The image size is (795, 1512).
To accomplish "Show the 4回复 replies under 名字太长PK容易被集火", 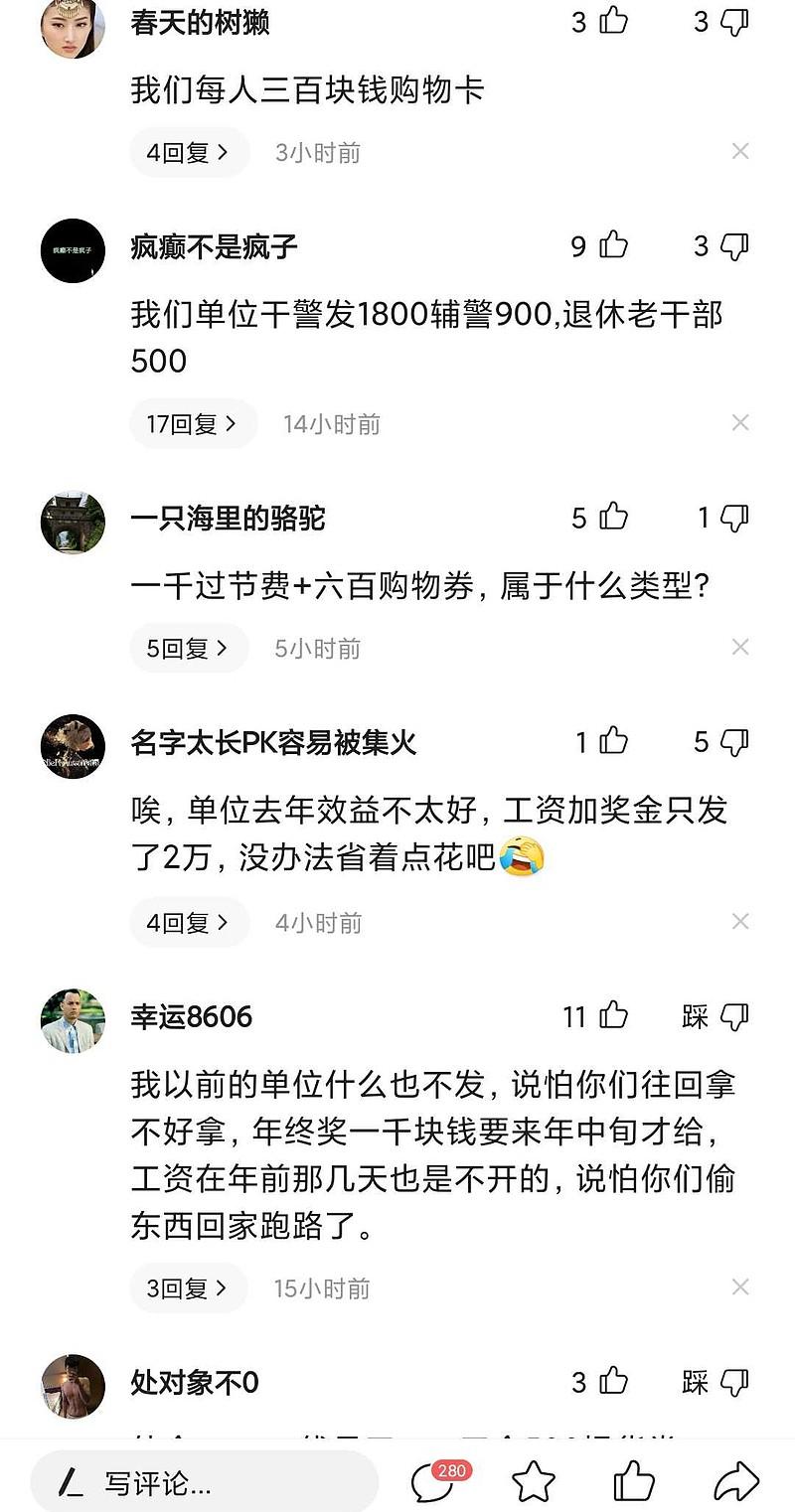I will 189,923.
